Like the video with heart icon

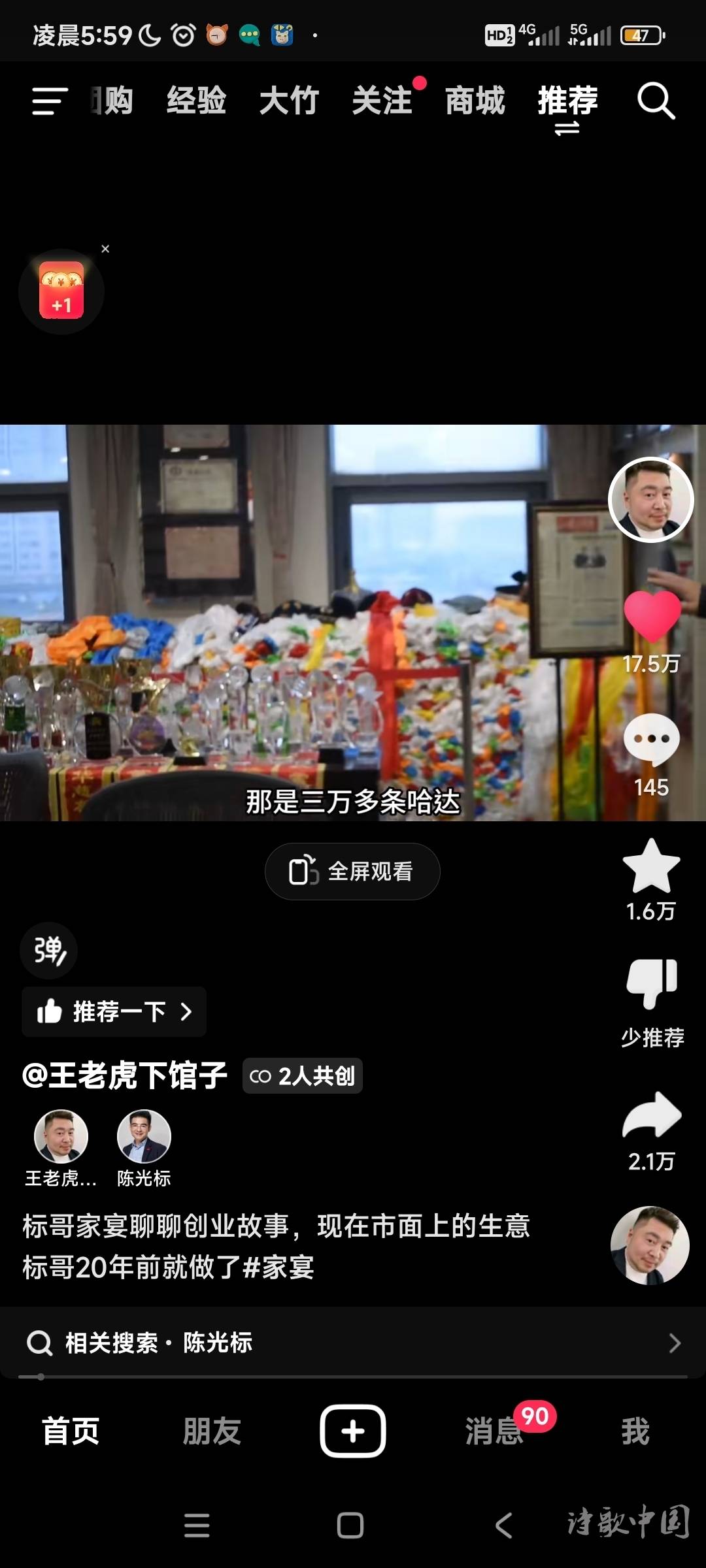652,616
